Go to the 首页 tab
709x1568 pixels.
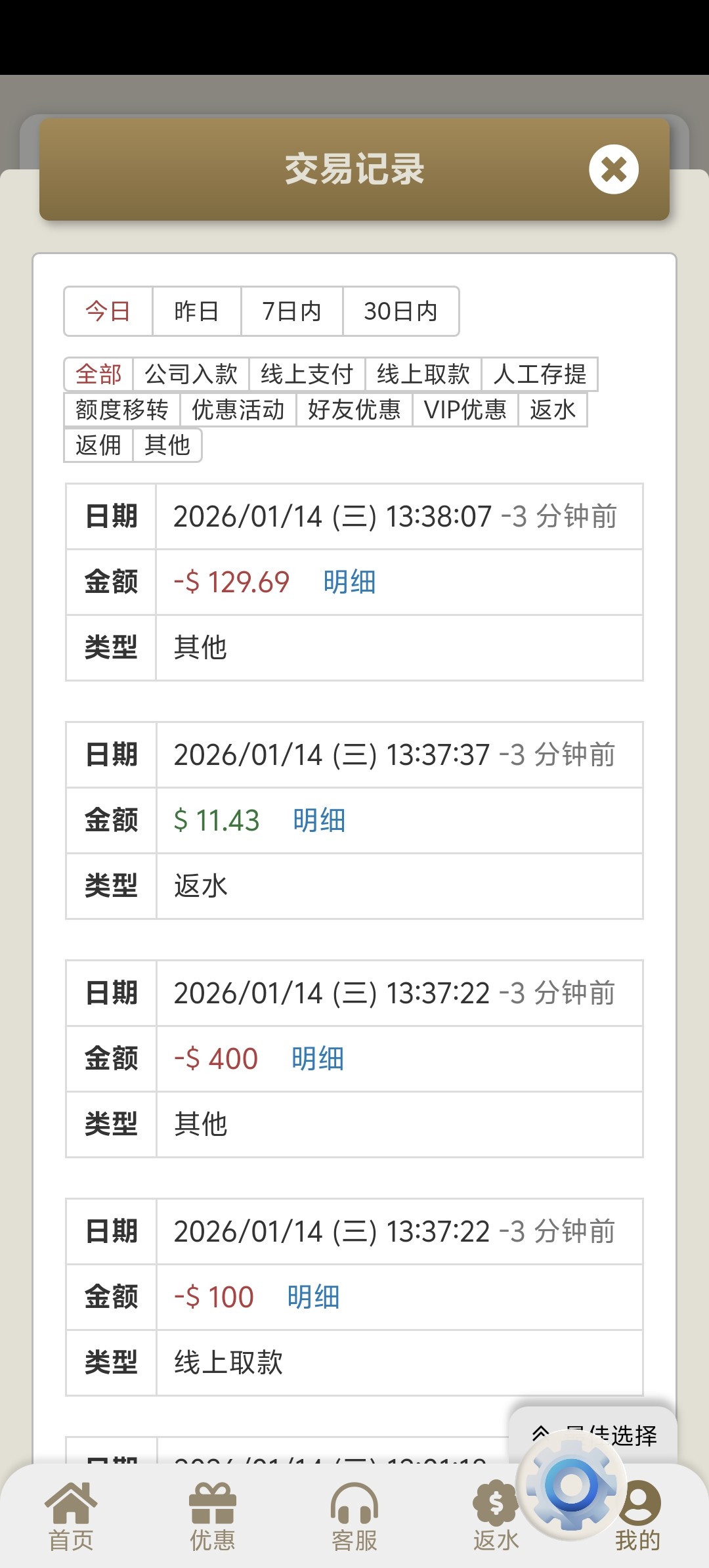[71, 1515]
